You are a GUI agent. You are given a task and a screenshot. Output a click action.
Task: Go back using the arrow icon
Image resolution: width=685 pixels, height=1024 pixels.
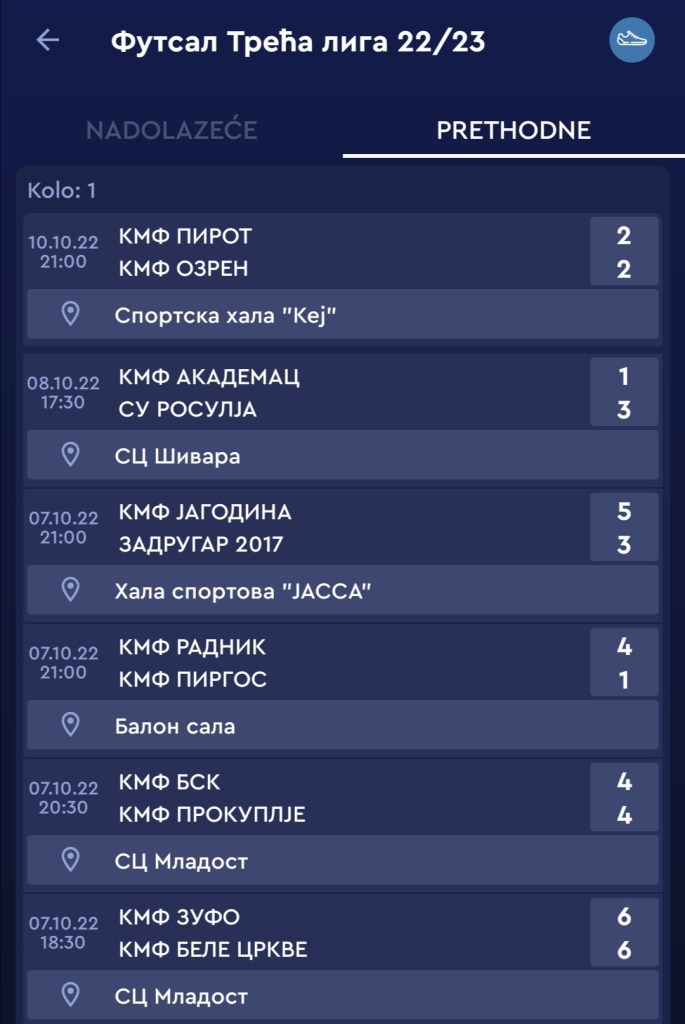tap(48, 40)
